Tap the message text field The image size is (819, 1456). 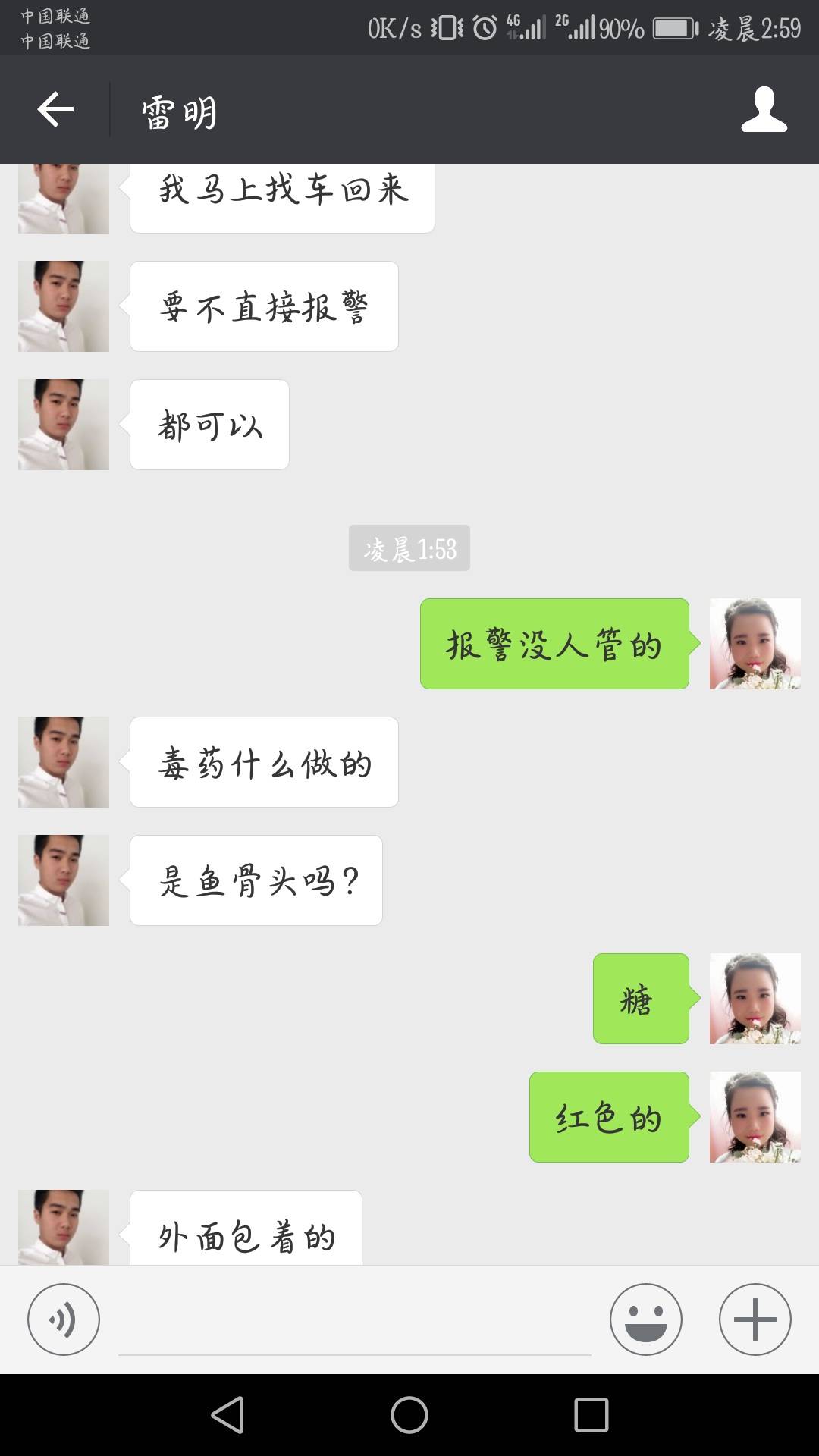354,1323
